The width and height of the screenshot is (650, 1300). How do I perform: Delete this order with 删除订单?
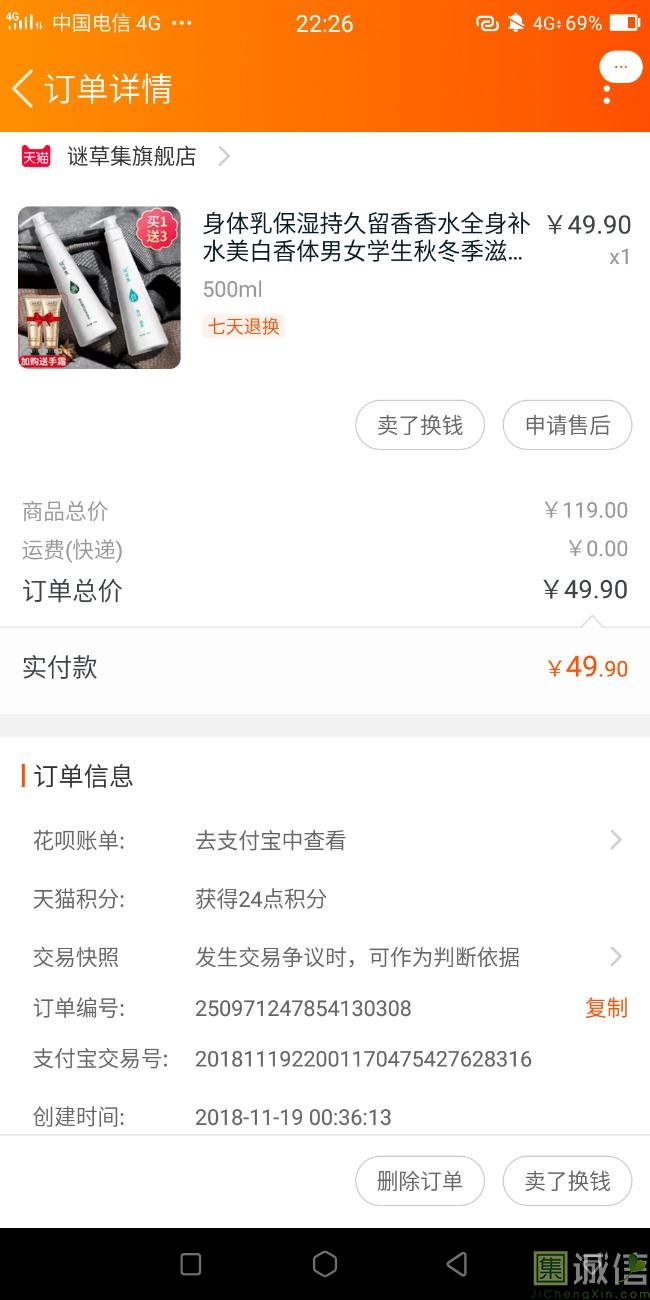point(420,1181)
